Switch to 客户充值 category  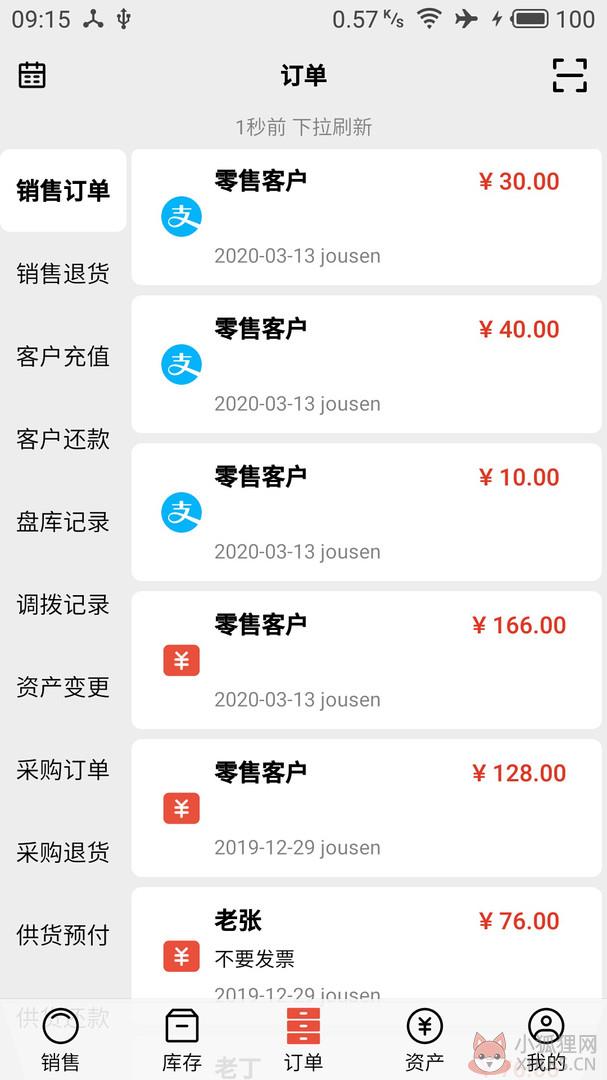(63, 356)
